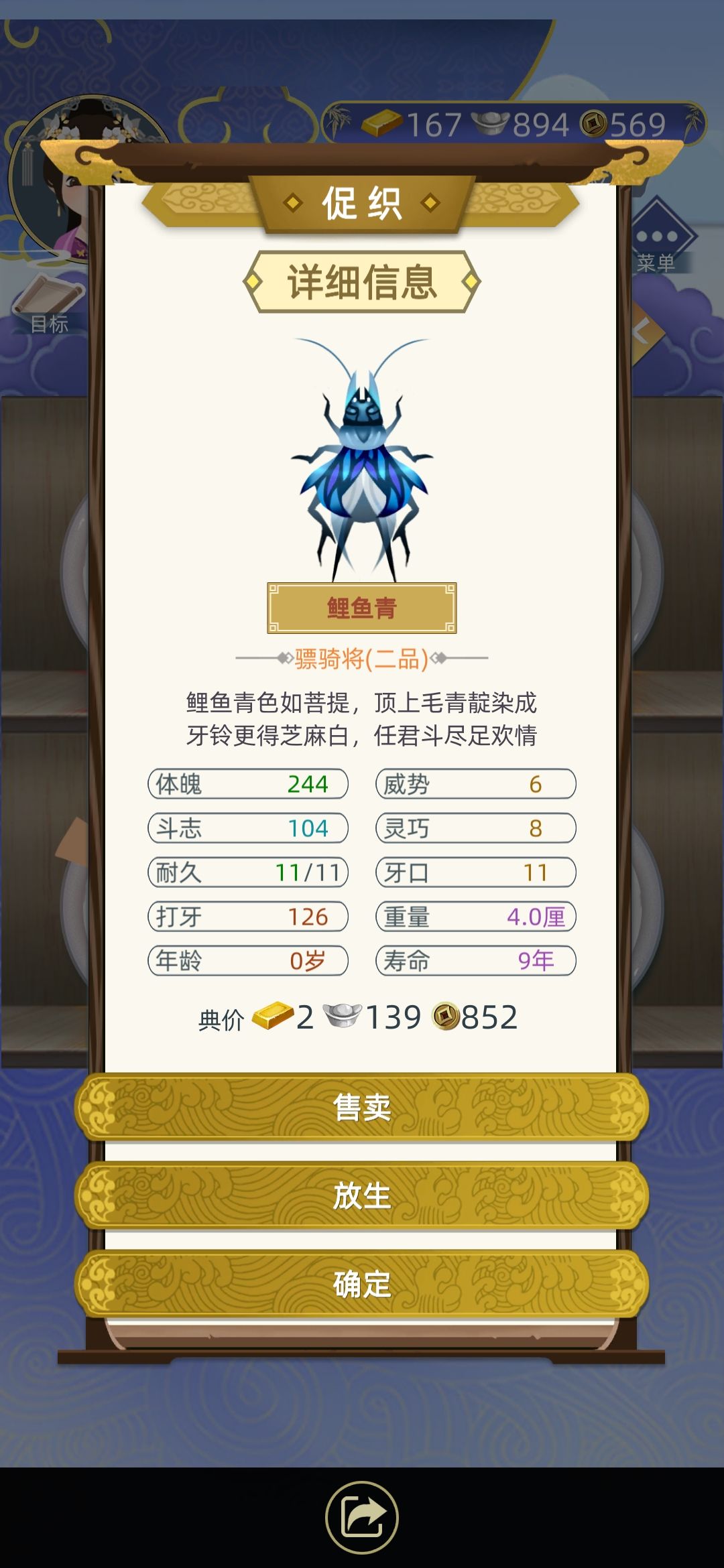The height and width of the screenshot is (1568, 724).
Task: Open the 促织 title banner
Action: point(362,203)
